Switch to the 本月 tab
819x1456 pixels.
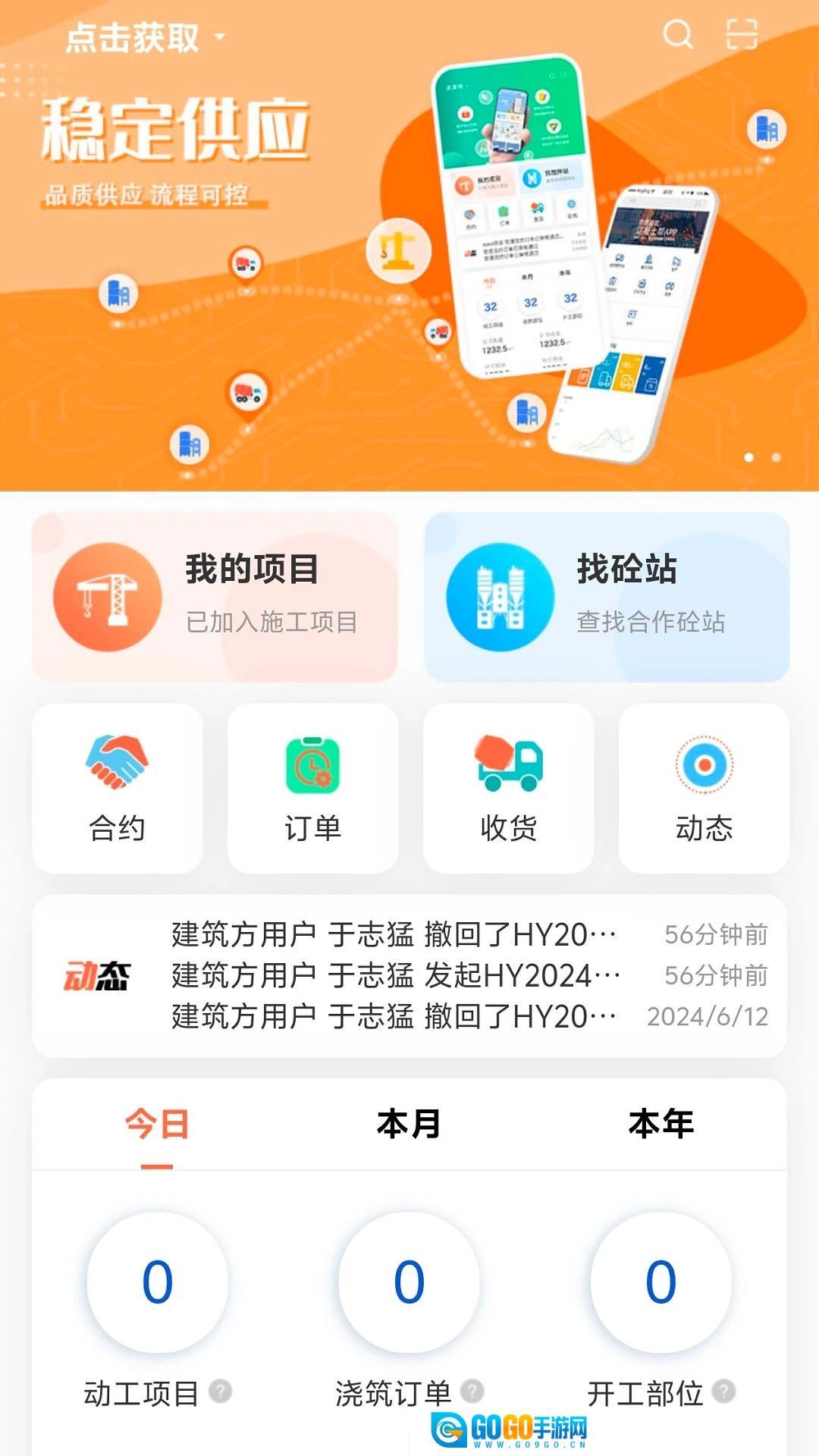point(409,1125)
